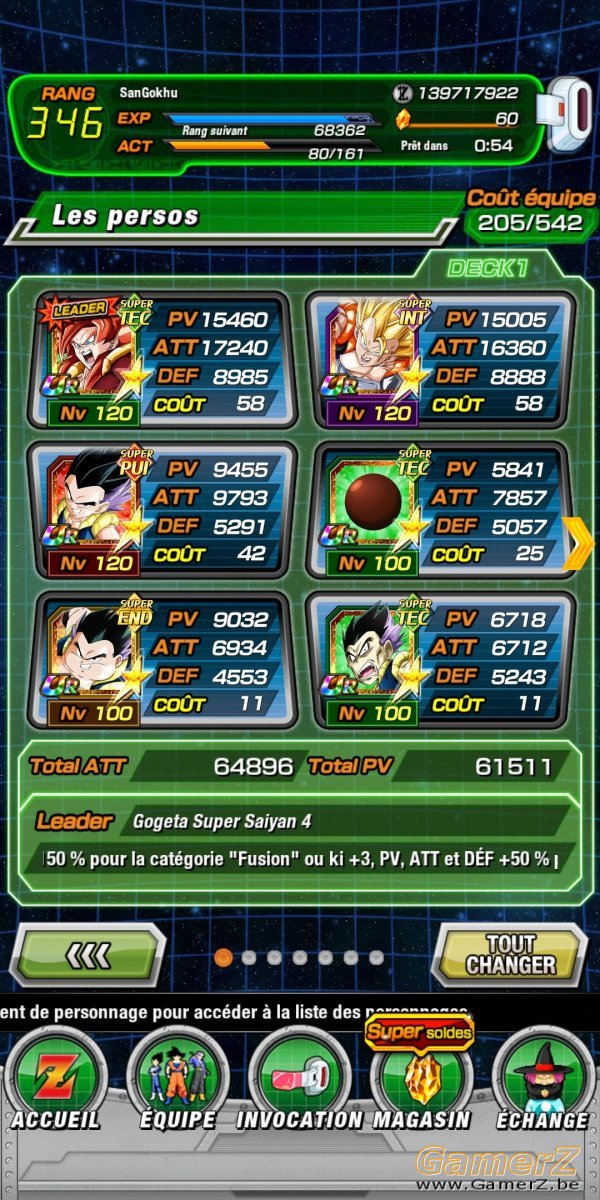Image resolution: width=600 pixels, height=1200 pixels.
Task: Go back with the triple-arrow button
Action: (88, 956)
